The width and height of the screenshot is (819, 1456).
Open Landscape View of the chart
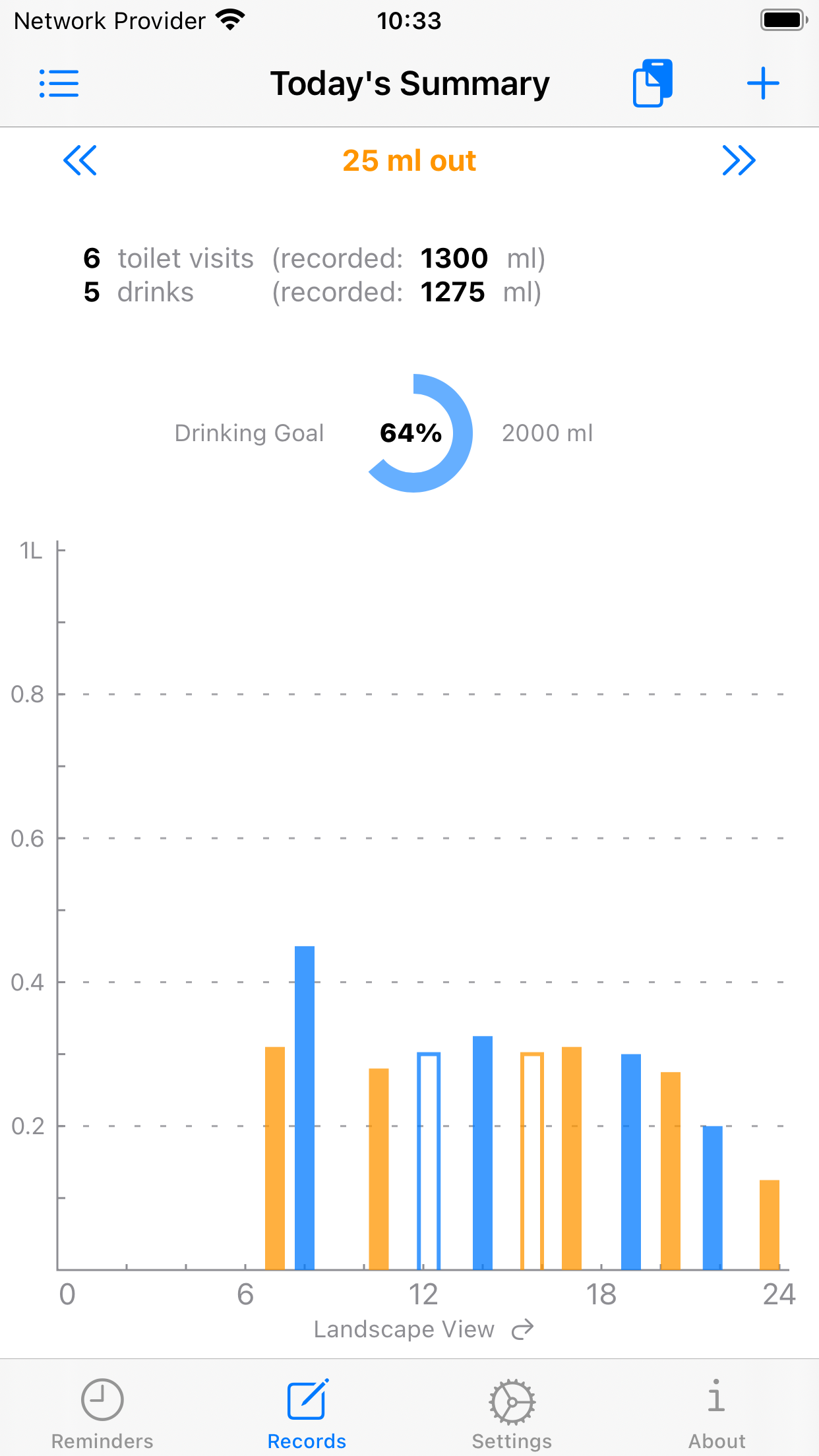(x=423, y=1329)
